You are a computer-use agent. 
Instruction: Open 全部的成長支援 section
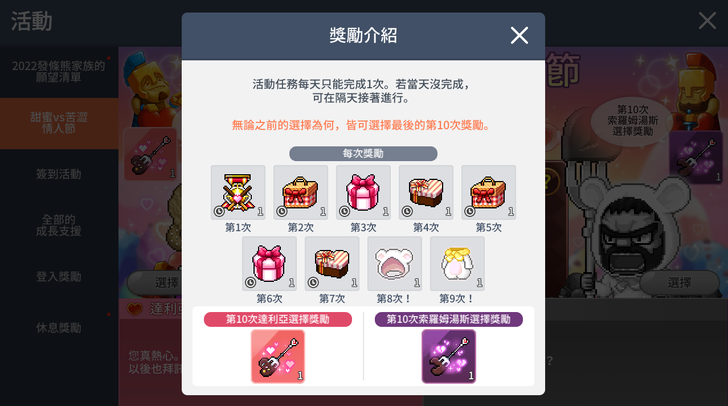click(x=58, y=225)
